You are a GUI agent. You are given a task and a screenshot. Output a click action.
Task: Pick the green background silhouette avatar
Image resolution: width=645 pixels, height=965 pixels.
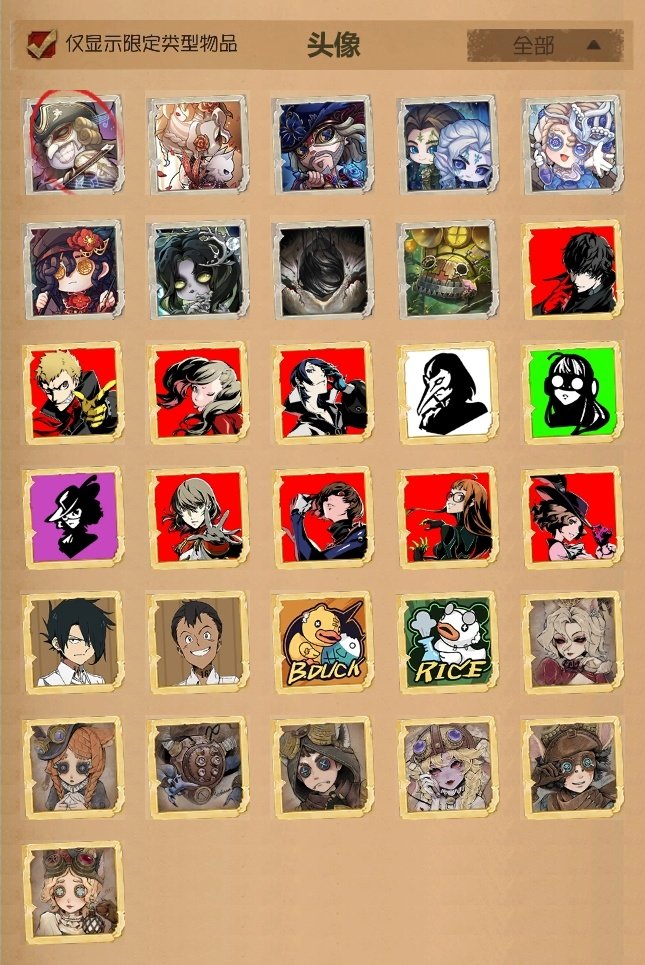click(572, 392)
